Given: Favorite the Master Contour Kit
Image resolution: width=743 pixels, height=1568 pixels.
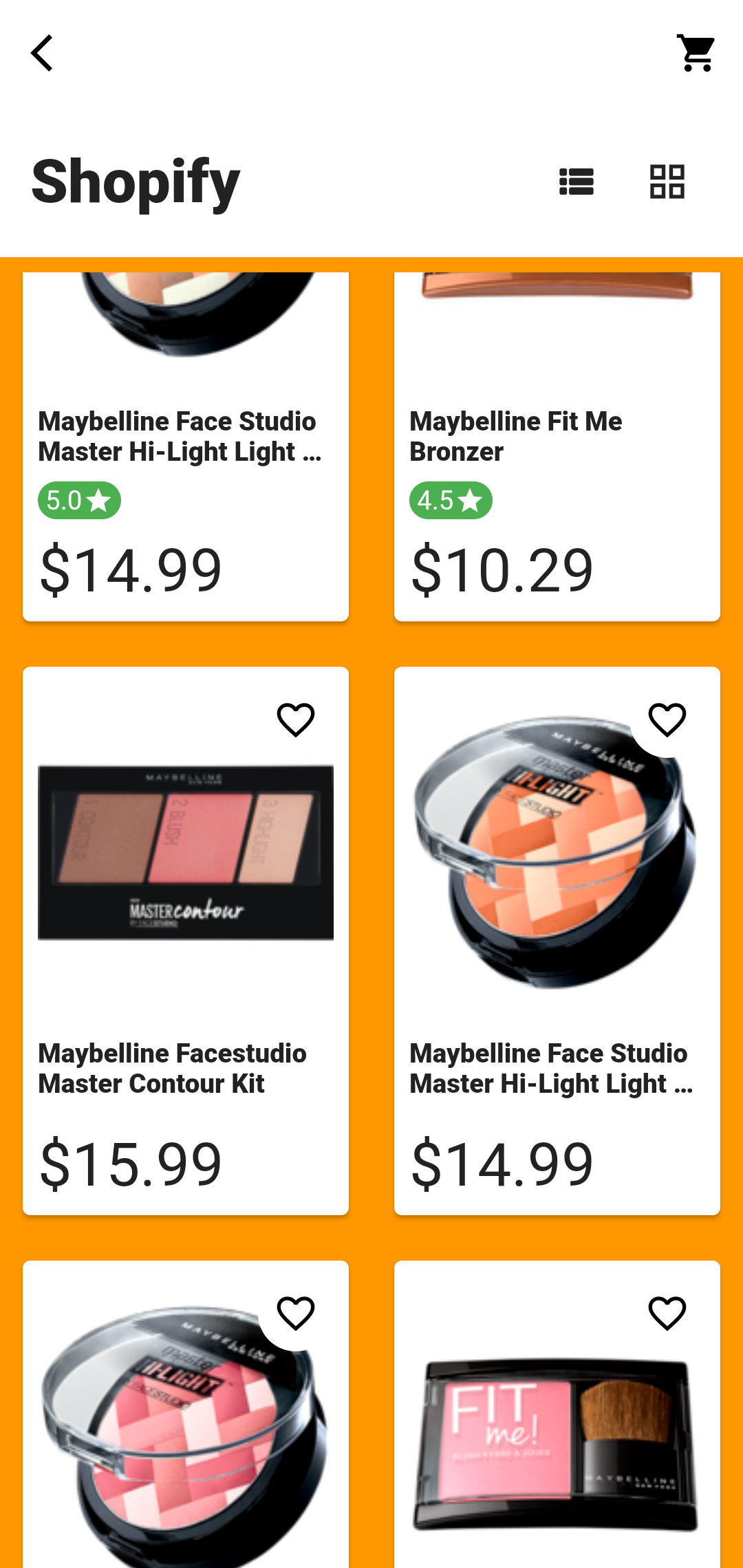Looking at the screenshot, I should click(x=296, y=720).
